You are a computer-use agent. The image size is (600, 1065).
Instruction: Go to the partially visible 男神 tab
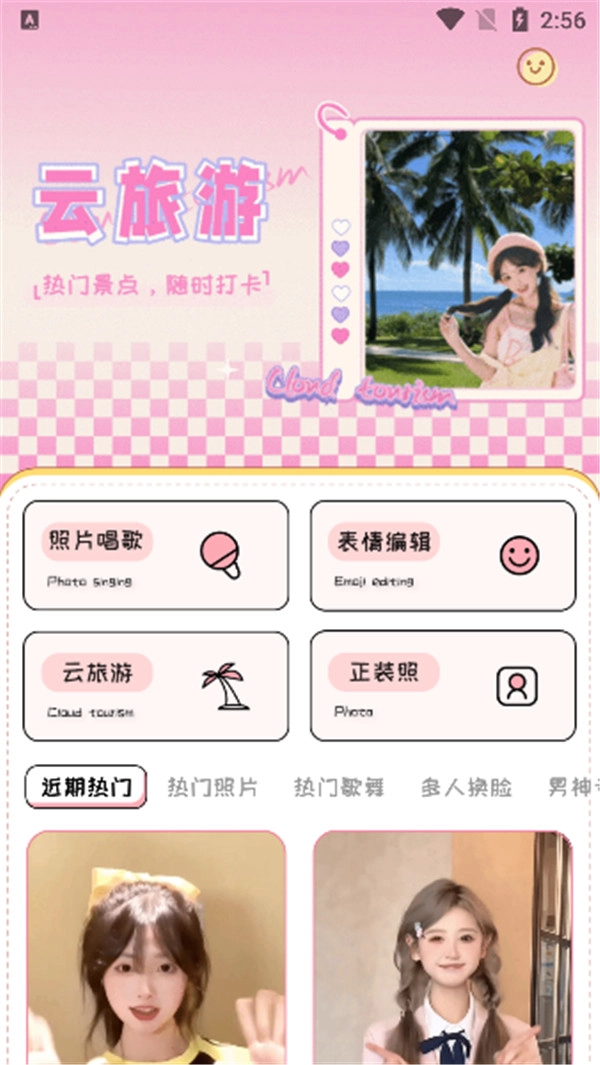click(573, 787)
